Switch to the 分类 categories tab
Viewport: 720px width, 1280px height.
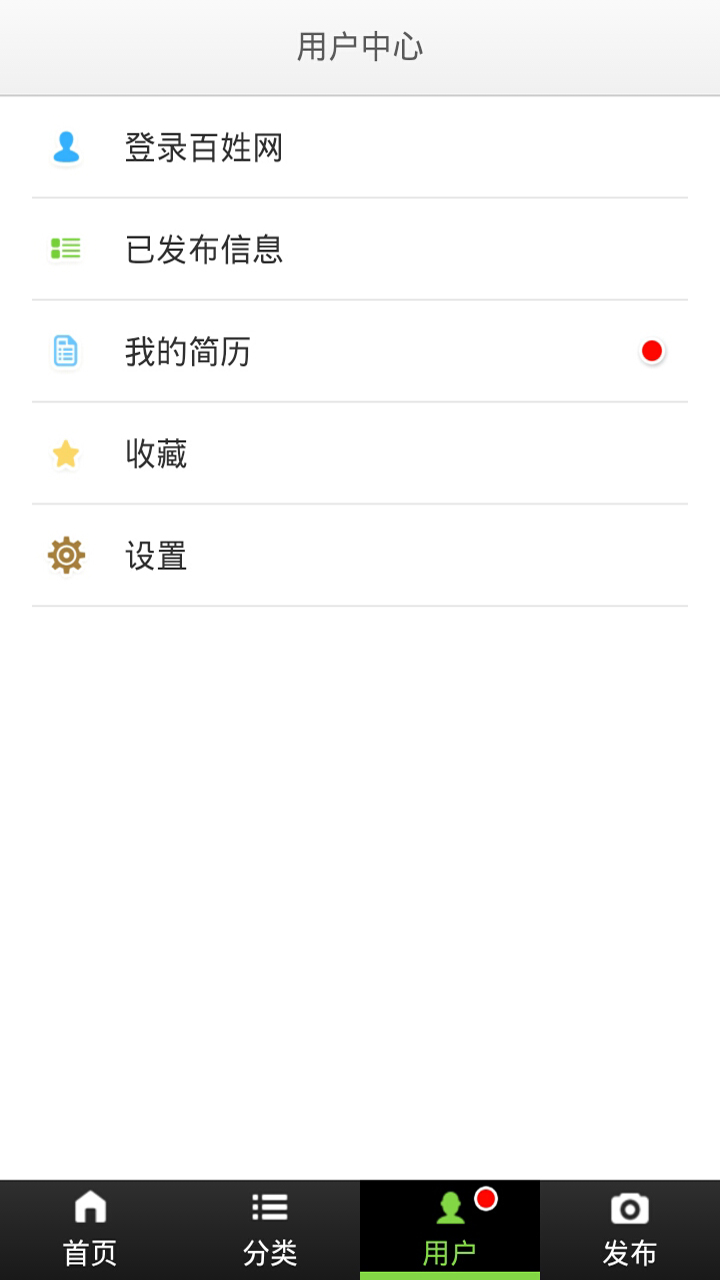270,1230
